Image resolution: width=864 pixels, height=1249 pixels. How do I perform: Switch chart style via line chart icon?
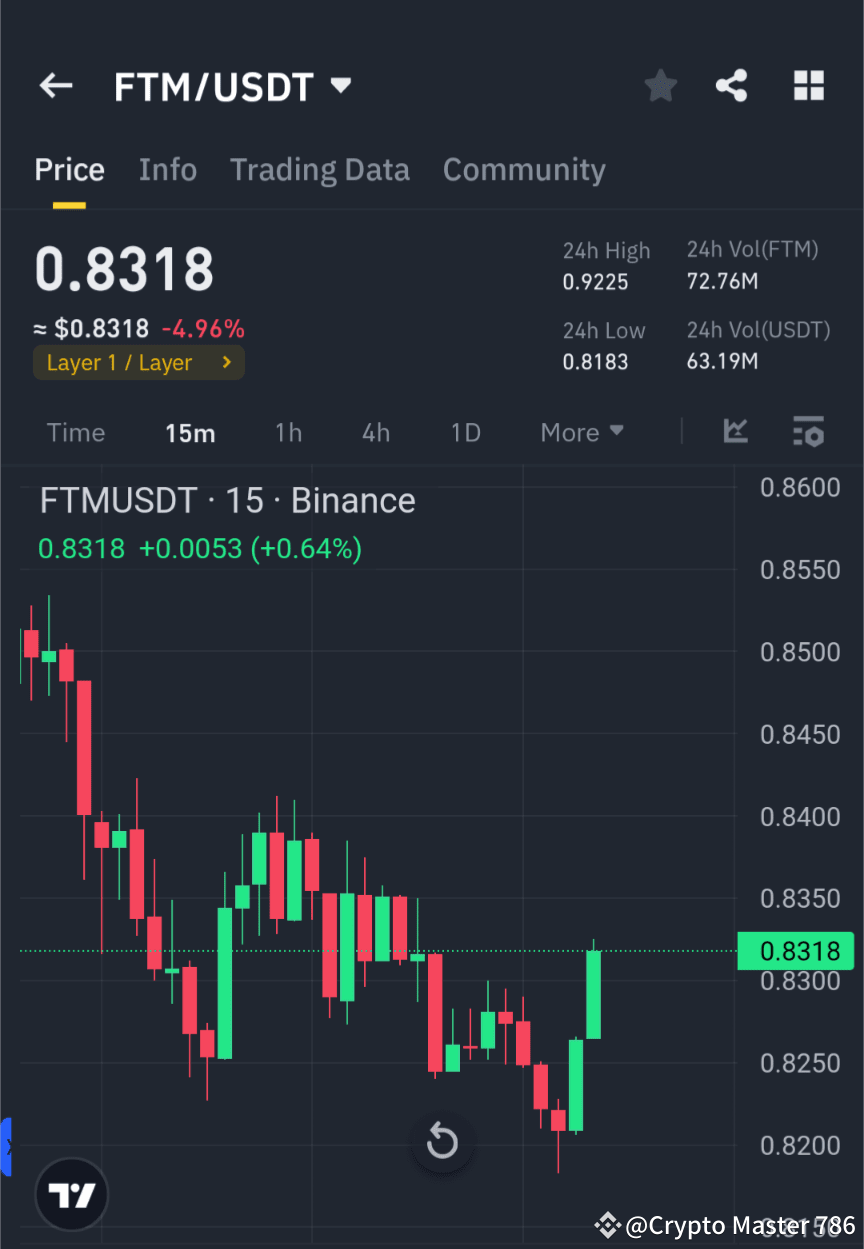pyautogui.click(x=735, y=432)
